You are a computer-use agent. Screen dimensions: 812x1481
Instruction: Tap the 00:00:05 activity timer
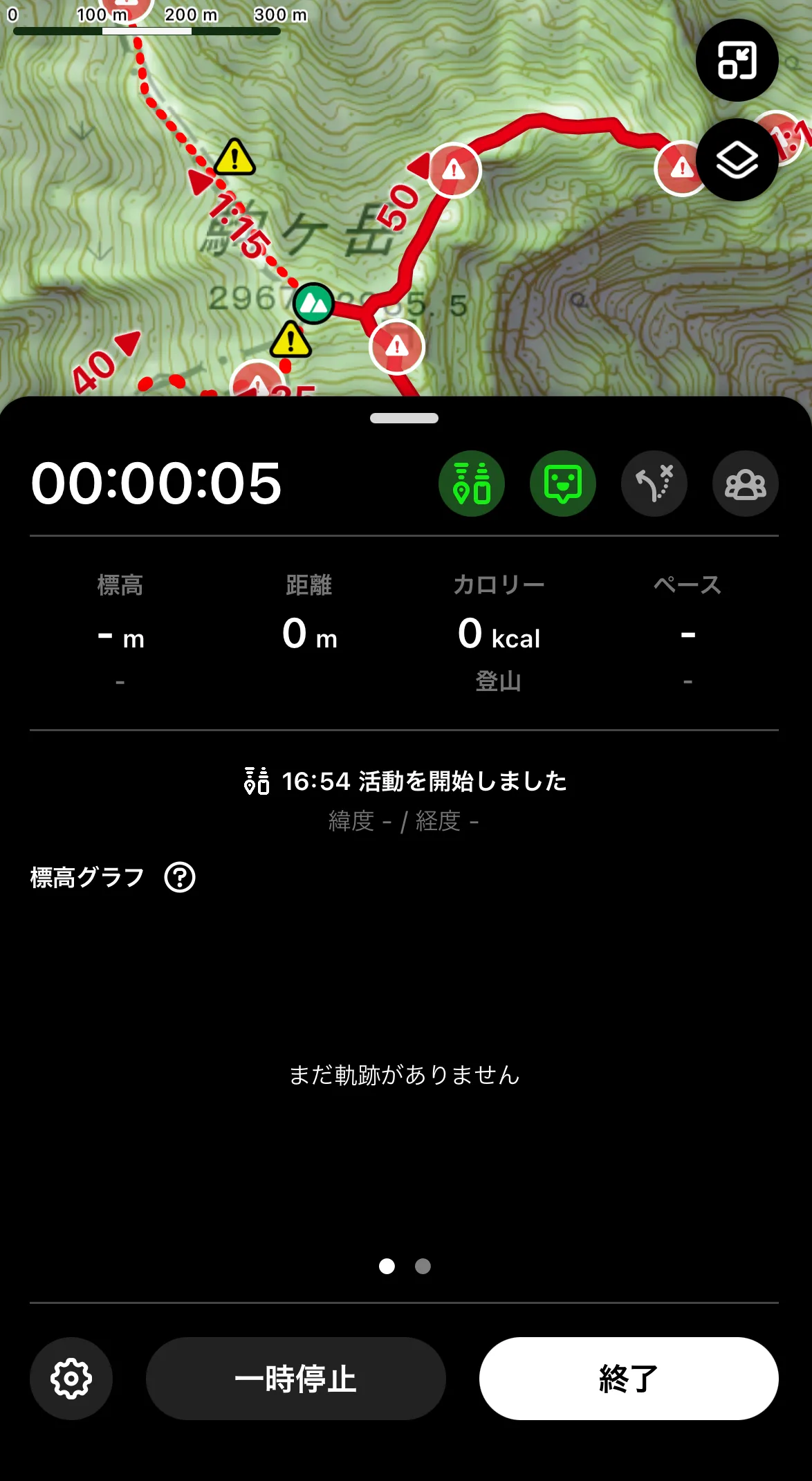[158, 484]
